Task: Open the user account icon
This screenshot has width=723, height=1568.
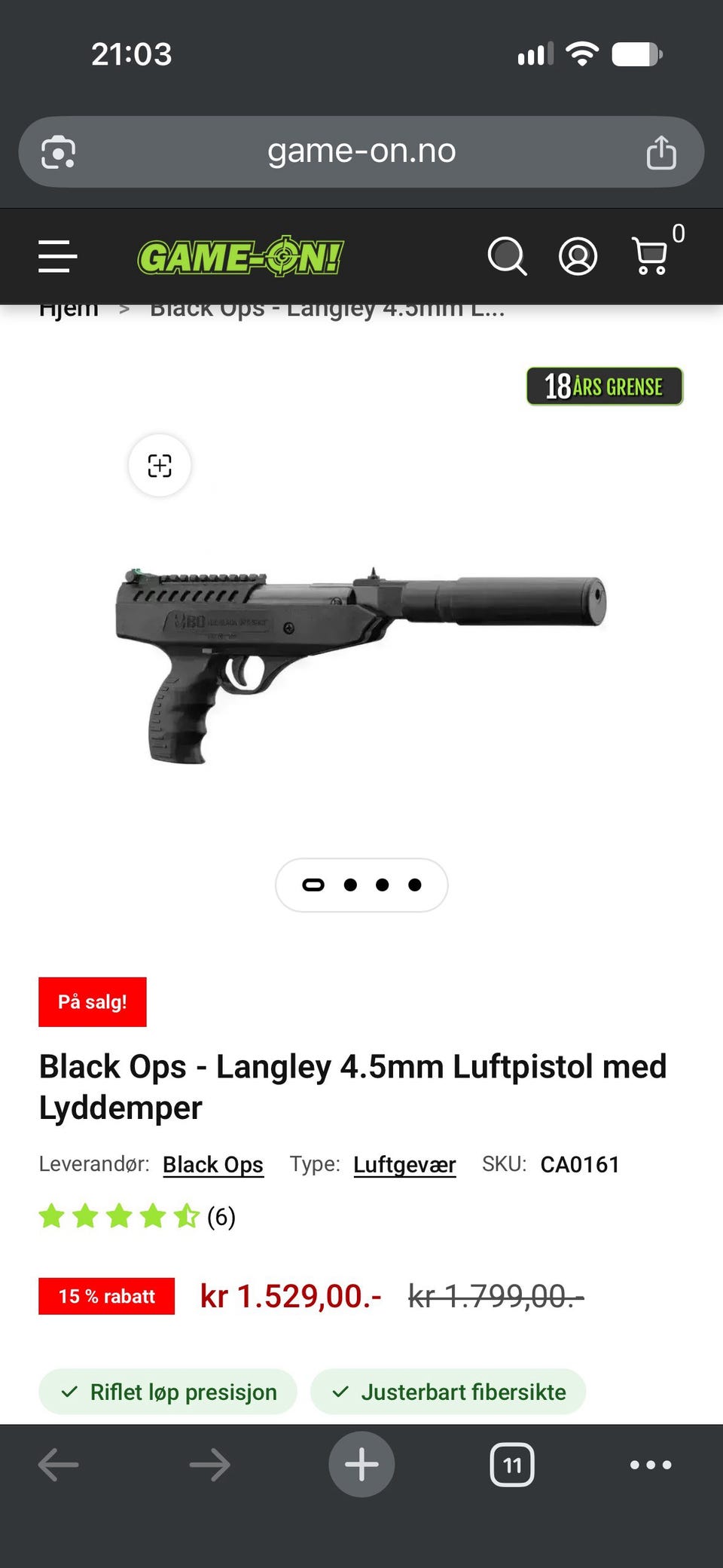Action: (578, 256)
